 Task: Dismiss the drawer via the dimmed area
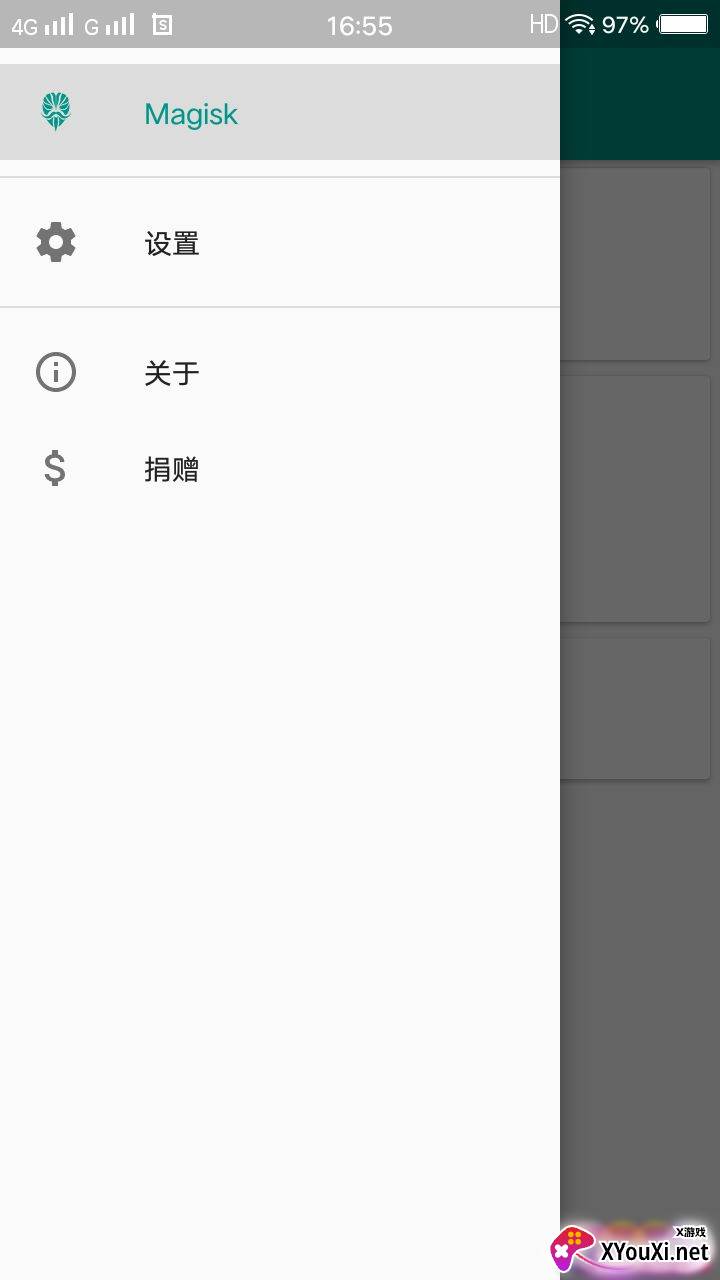[640, 900]
